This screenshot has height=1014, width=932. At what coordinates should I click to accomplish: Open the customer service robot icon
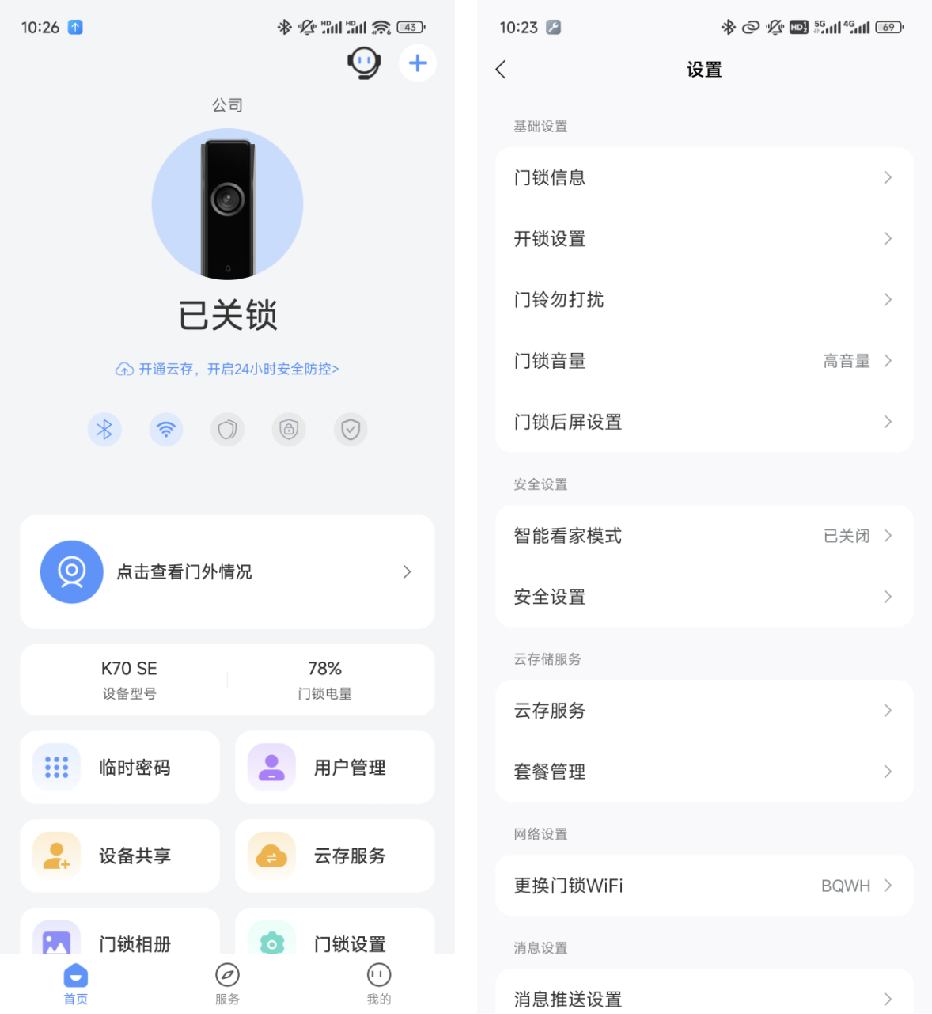364,63
